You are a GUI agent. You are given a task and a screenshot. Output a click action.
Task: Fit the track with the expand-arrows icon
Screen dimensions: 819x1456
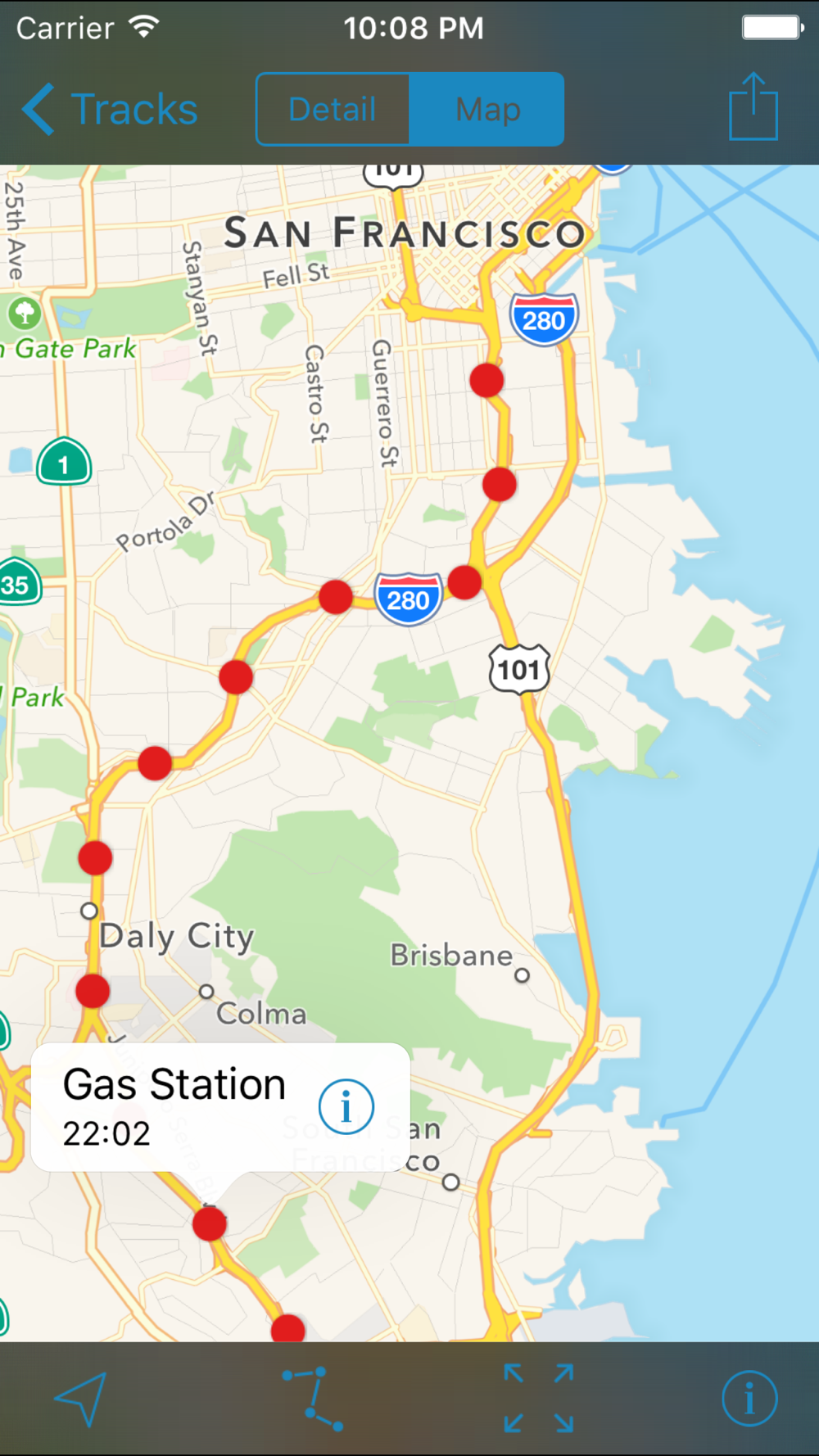(x=538, y=1398)
